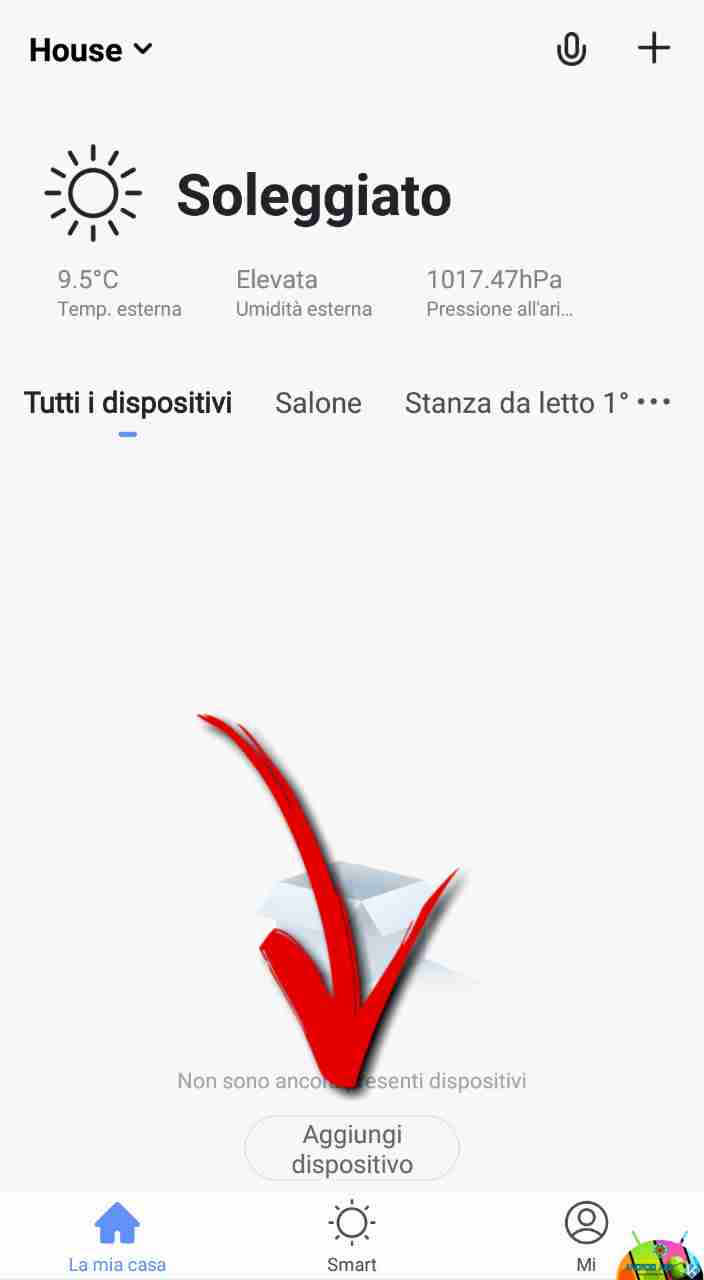
Task: Select the Tutti i dispositivi tab
Action: click(128, 403)
